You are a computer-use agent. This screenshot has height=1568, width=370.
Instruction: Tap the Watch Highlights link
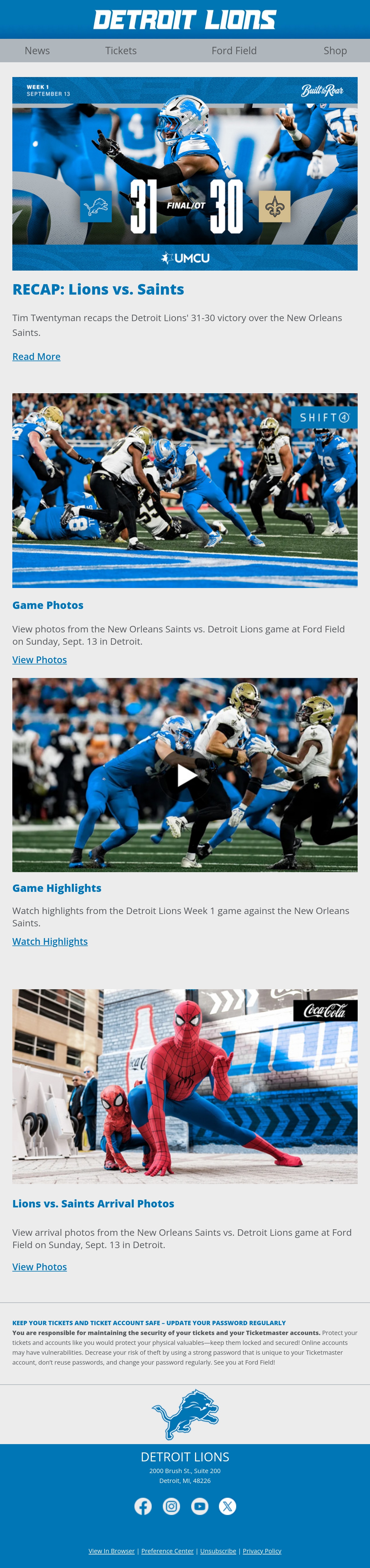tap(50, 941)
